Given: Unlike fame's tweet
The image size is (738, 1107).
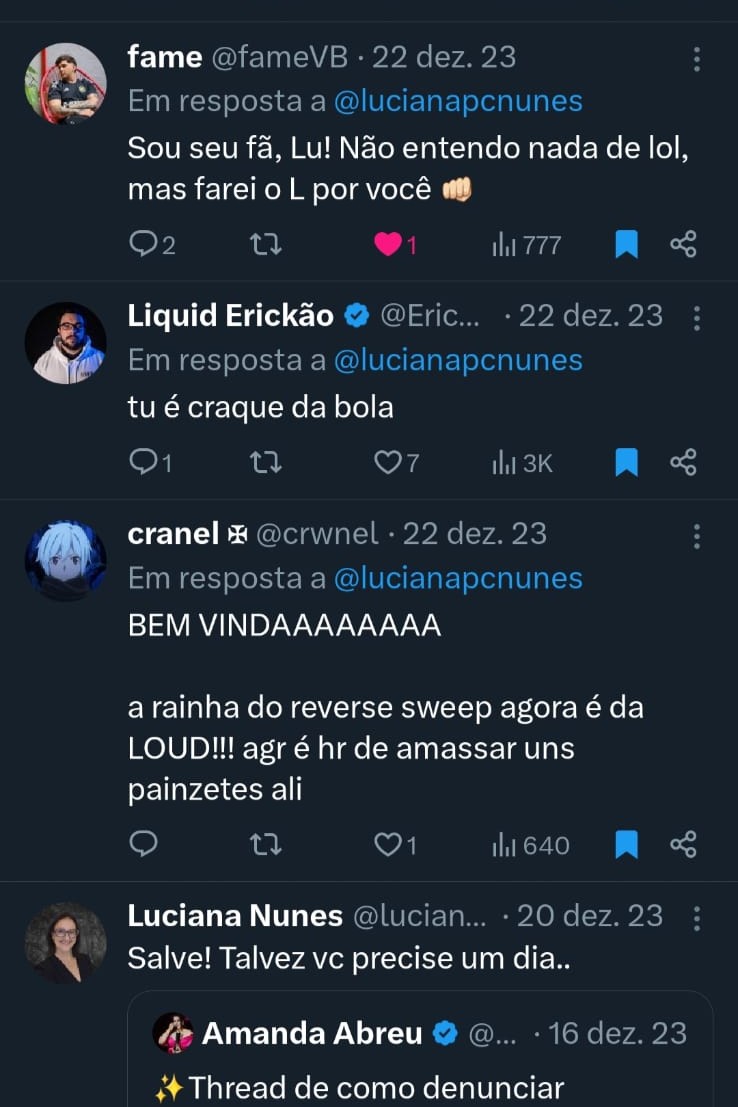Looking at the screenshot, I should coord(388,244).
